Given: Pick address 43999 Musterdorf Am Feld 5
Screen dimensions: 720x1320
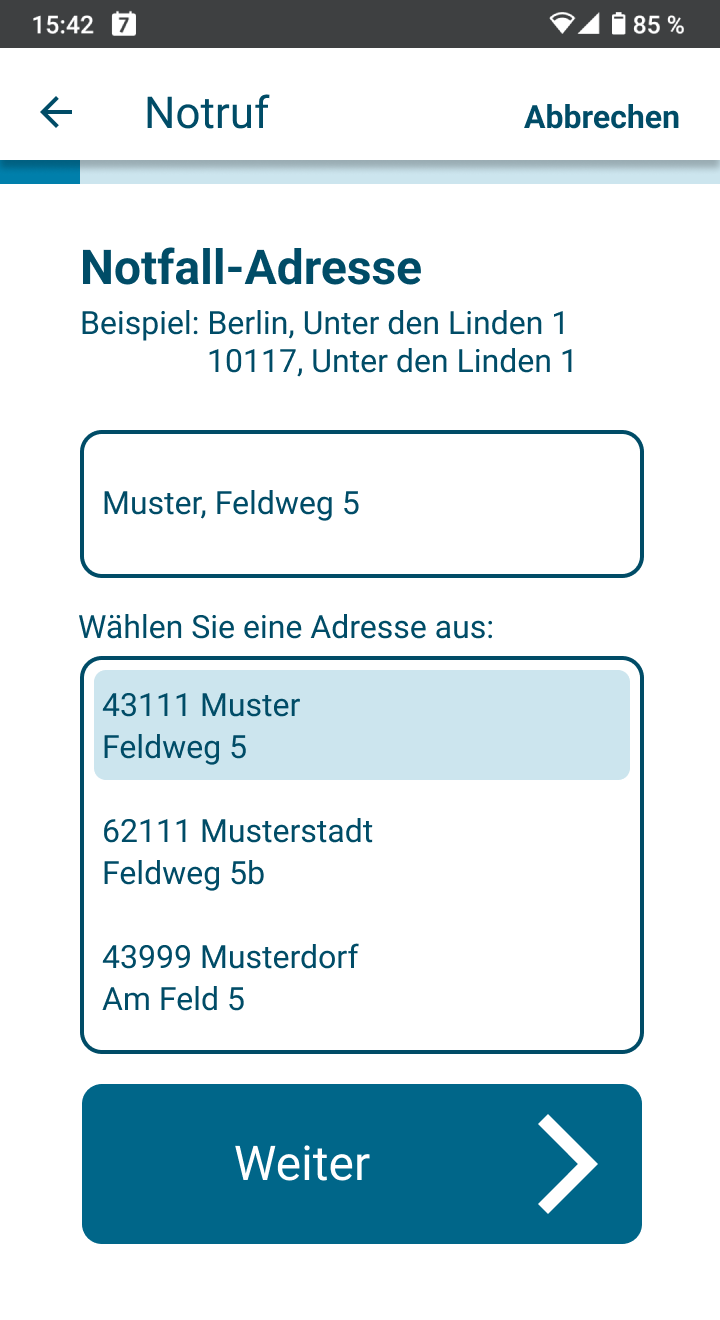Looking at the screenshot, I should [x=362, y=977].
